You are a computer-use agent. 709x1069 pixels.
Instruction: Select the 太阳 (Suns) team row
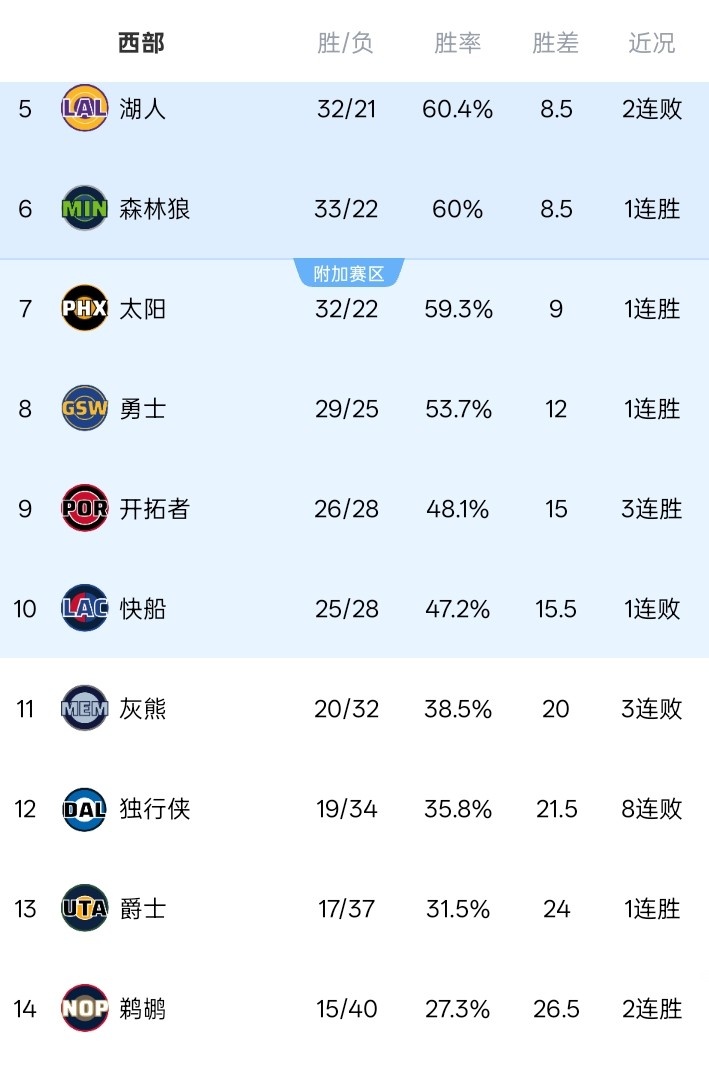pos(142,309)
